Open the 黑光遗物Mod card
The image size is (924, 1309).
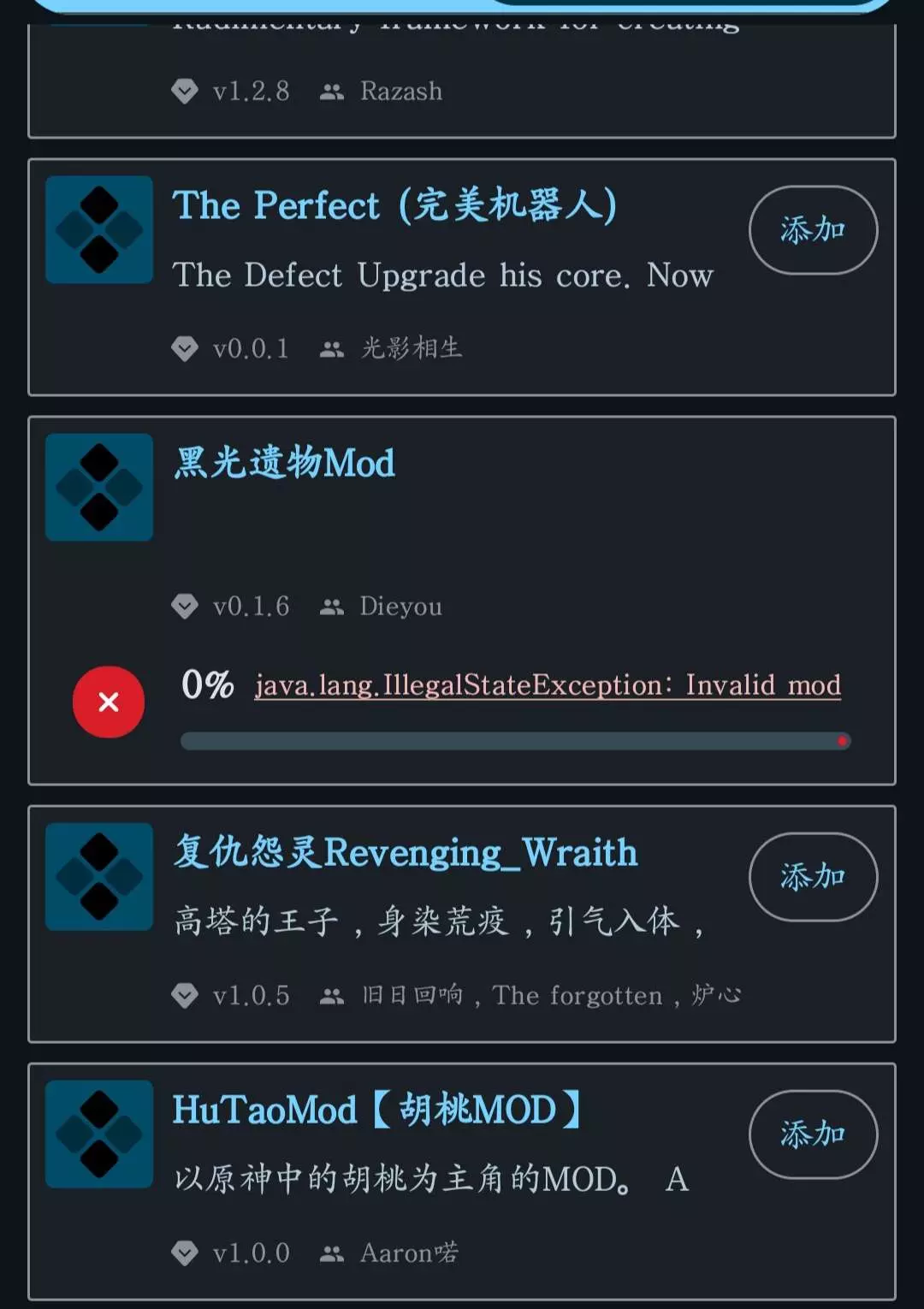pos(462,601)
